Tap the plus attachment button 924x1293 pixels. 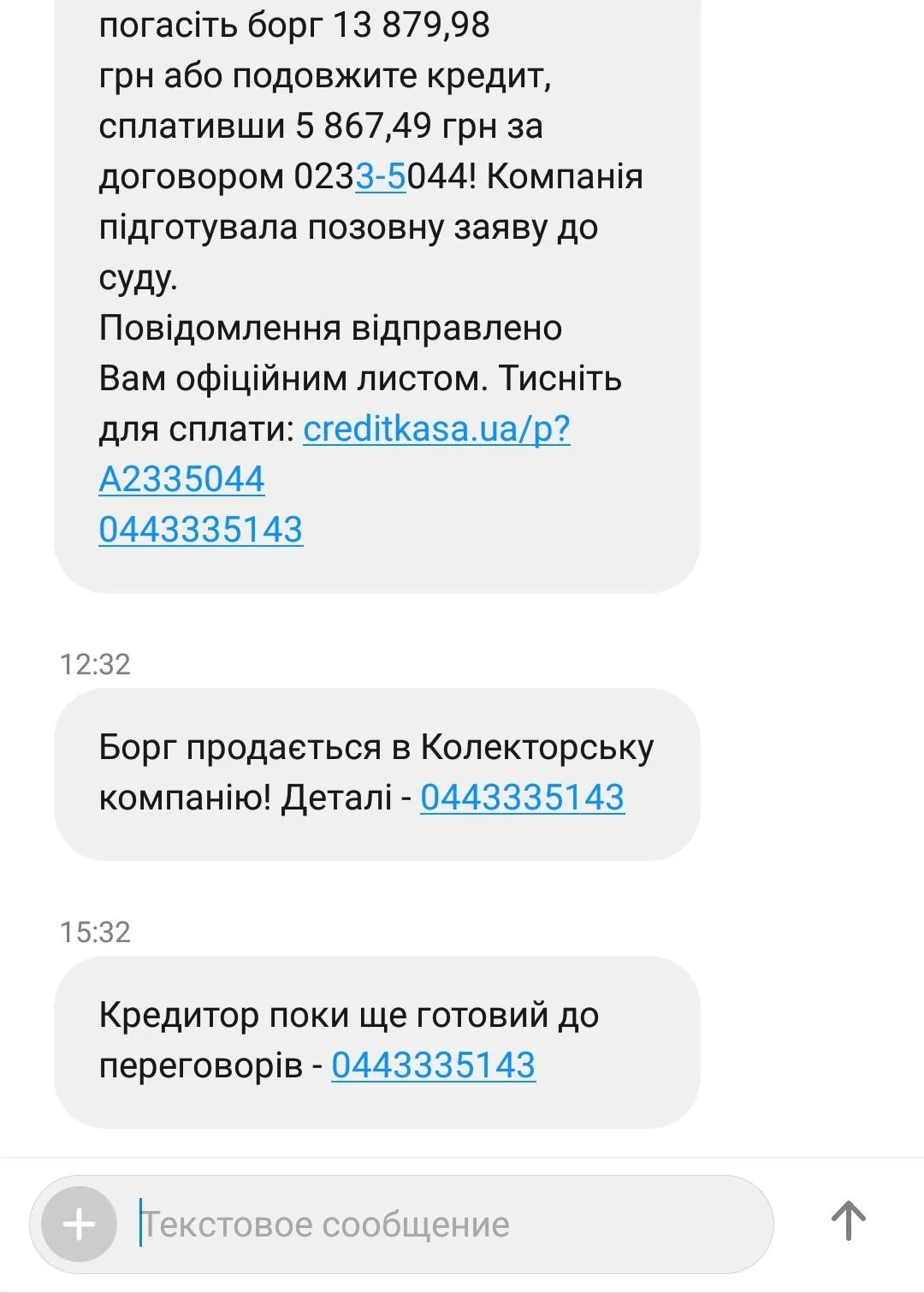79,1224
